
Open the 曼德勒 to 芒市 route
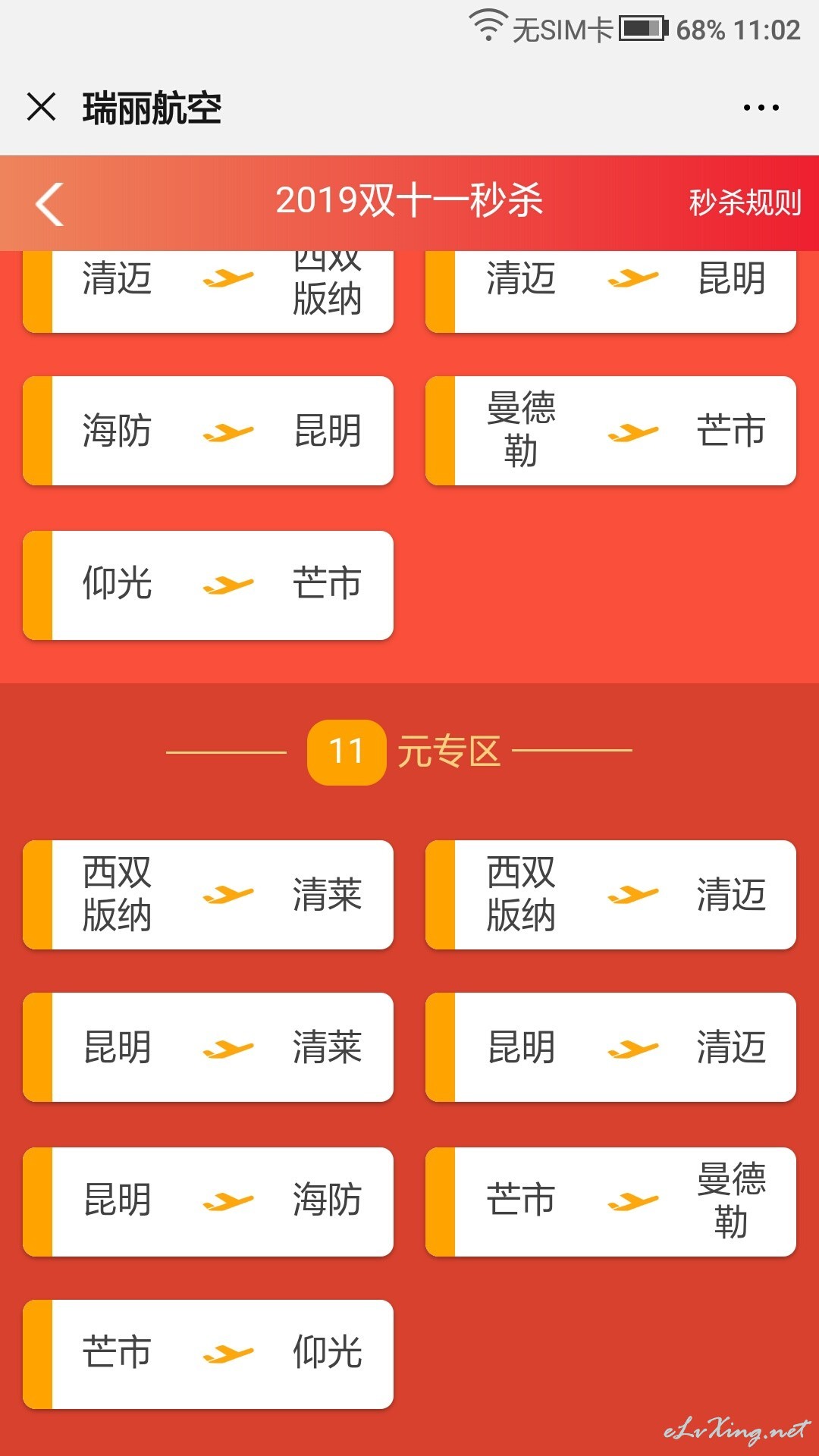(x=610, y=431)
